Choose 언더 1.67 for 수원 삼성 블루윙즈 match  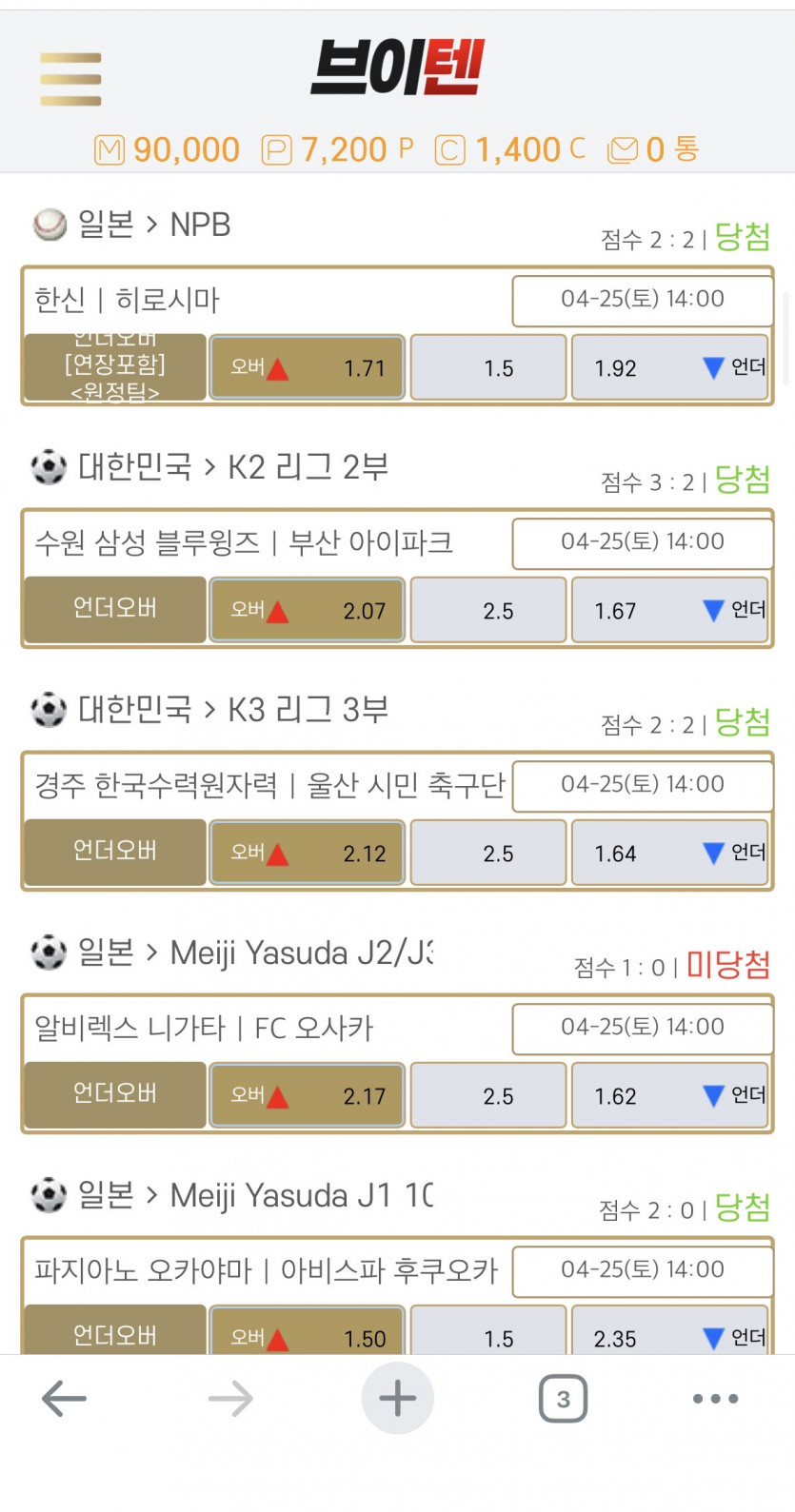point(669,610)
